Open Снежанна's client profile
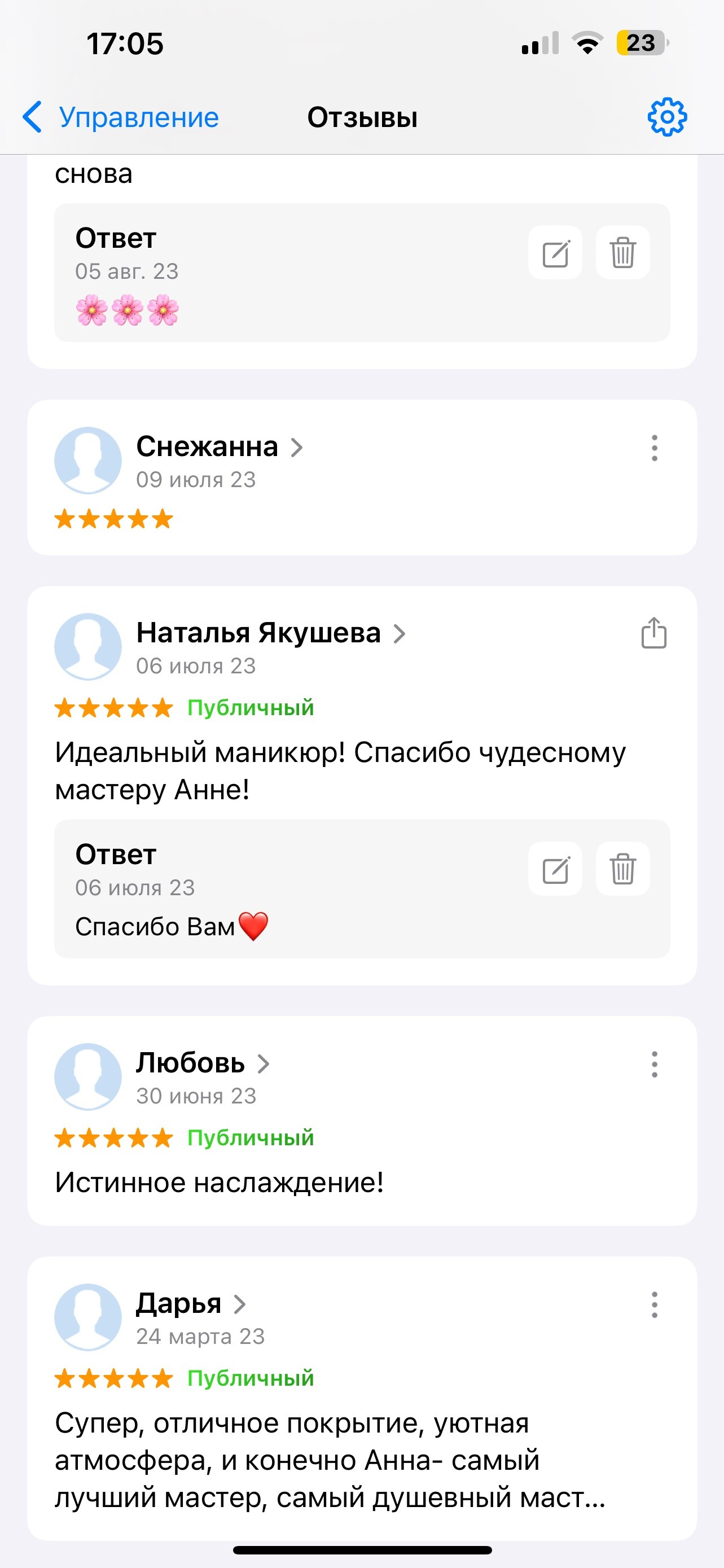Screen dimensions: 724x1568 pos(219,448)
